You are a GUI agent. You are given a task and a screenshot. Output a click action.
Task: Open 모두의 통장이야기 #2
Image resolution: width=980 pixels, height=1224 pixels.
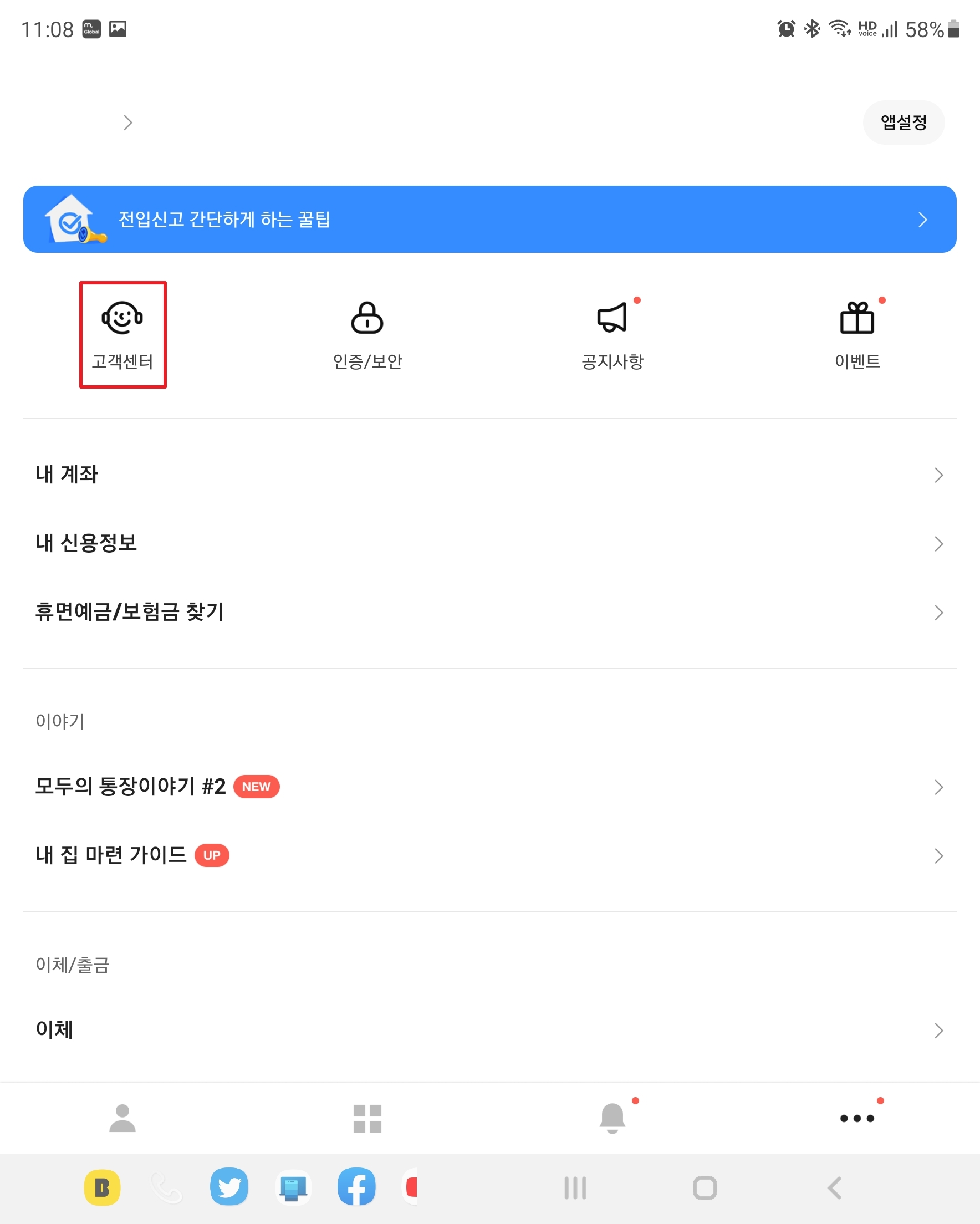pos(489,787)
